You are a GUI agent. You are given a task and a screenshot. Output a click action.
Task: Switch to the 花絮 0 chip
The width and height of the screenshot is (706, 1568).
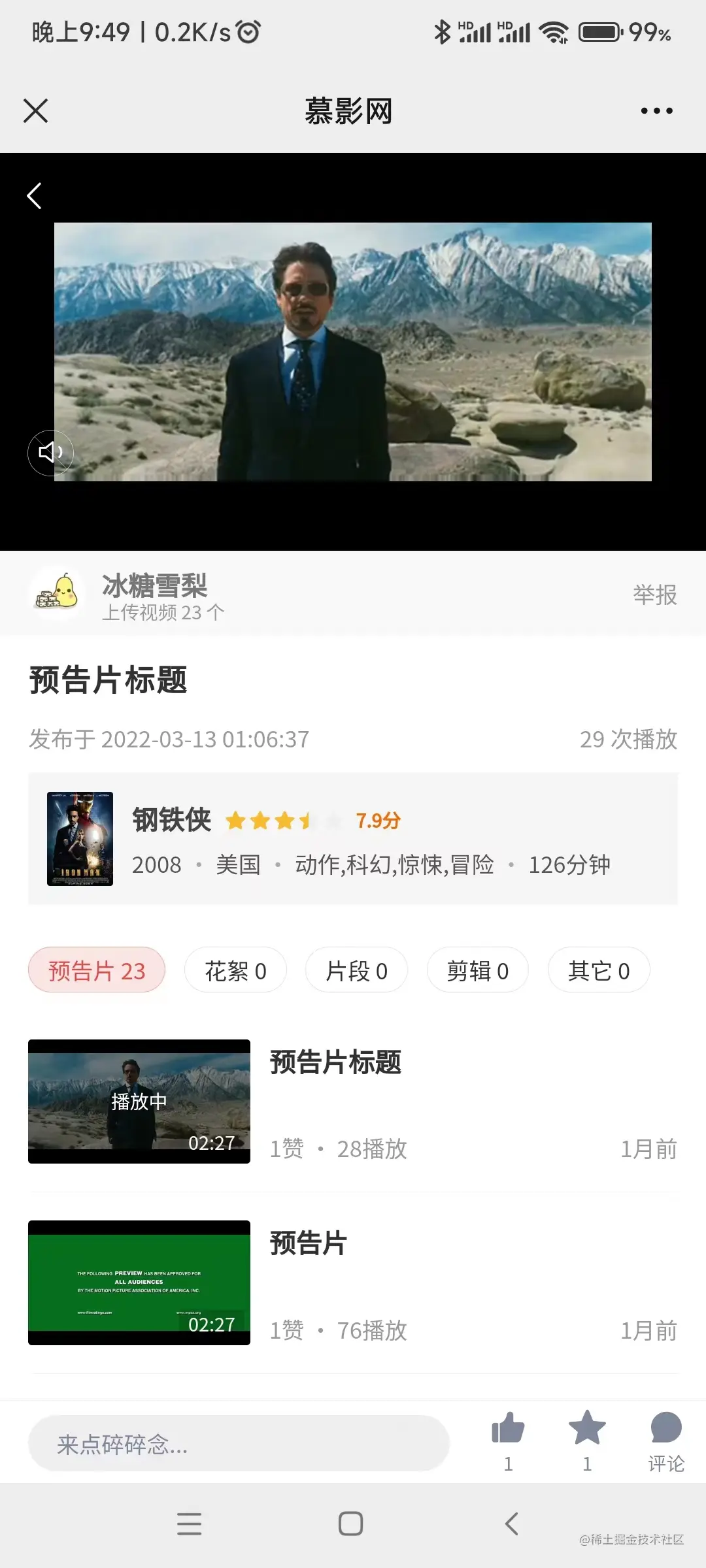point(235,970)
